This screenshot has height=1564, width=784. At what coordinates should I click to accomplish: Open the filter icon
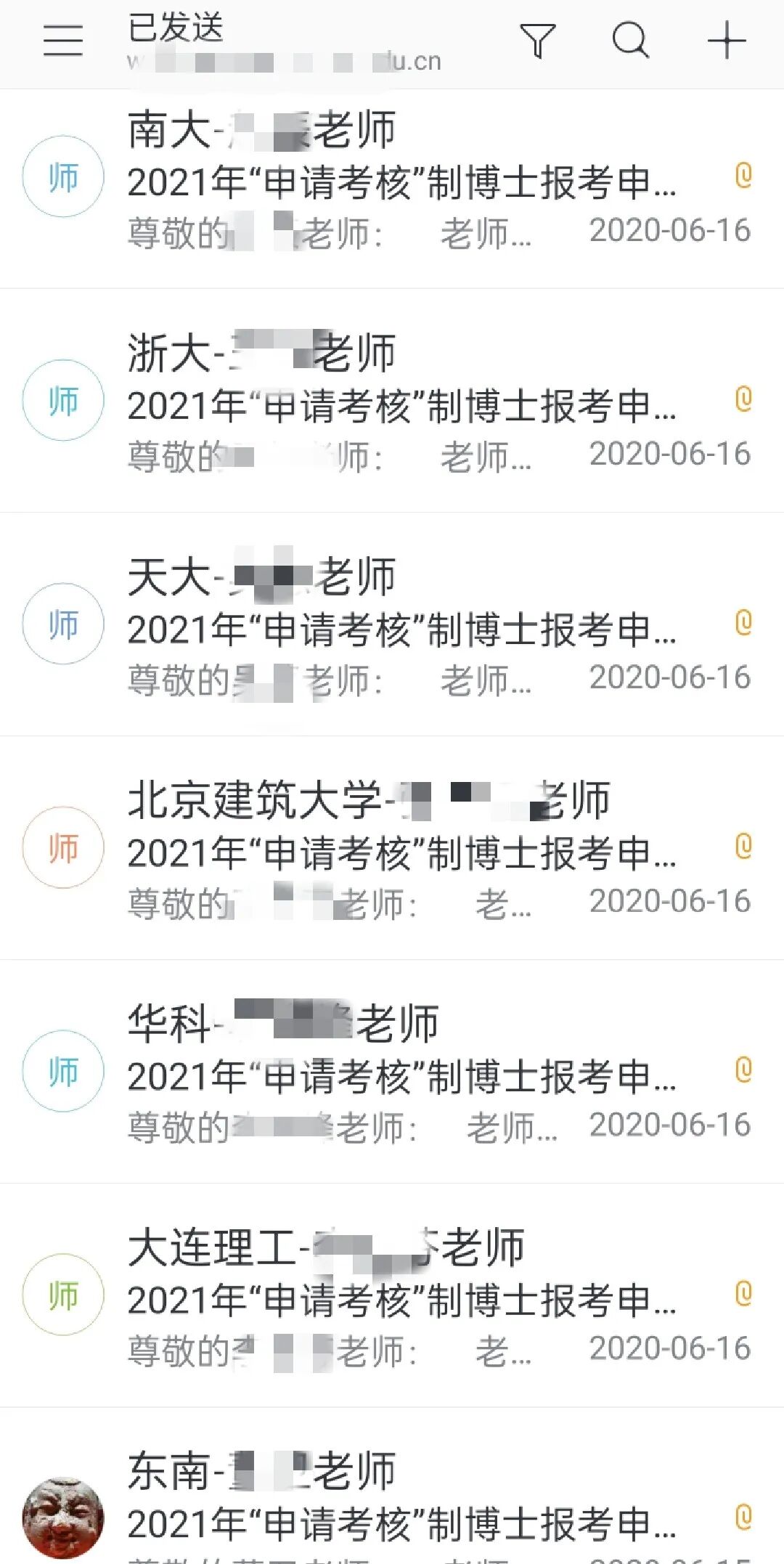(x=538, y=40)
